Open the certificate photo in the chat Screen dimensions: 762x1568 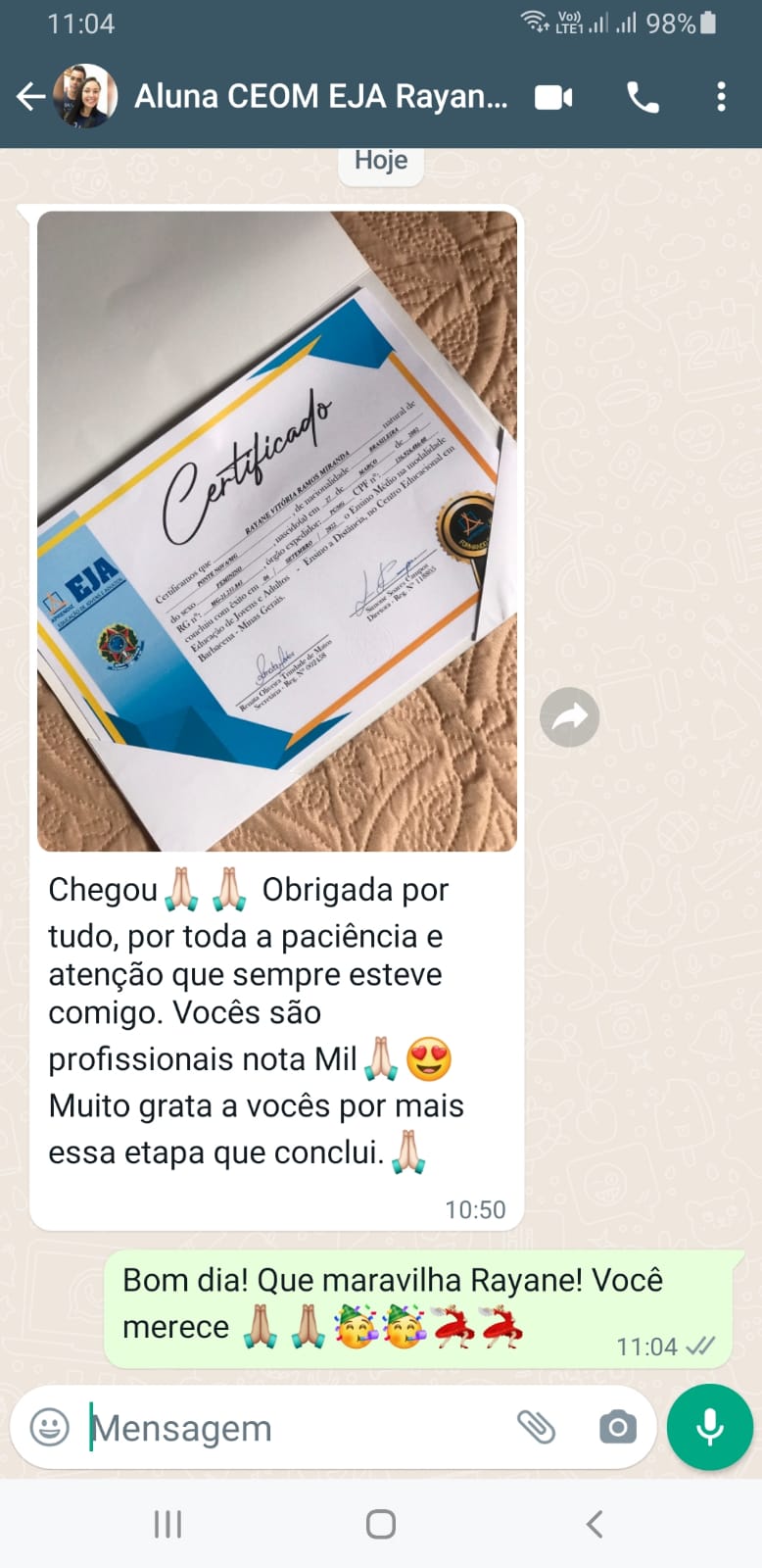(277, 530)
